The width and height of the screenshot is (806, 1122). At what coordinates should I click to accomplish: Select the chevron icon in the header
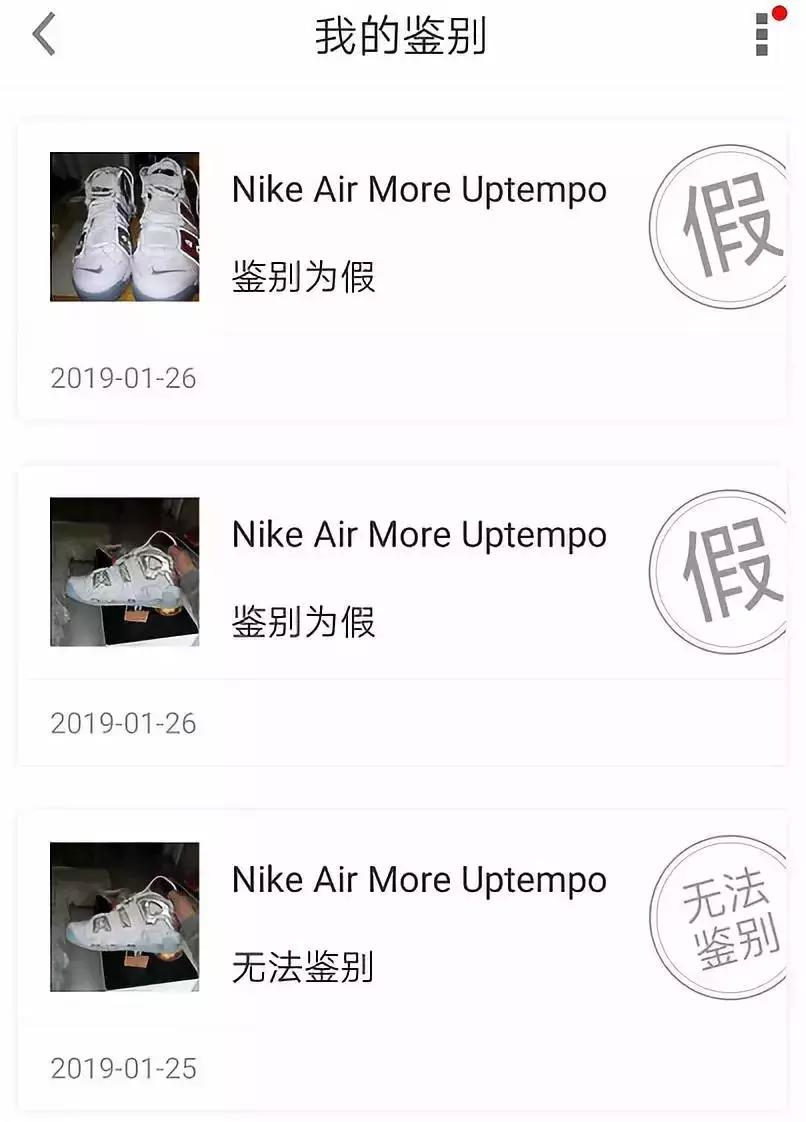(42, 32)
